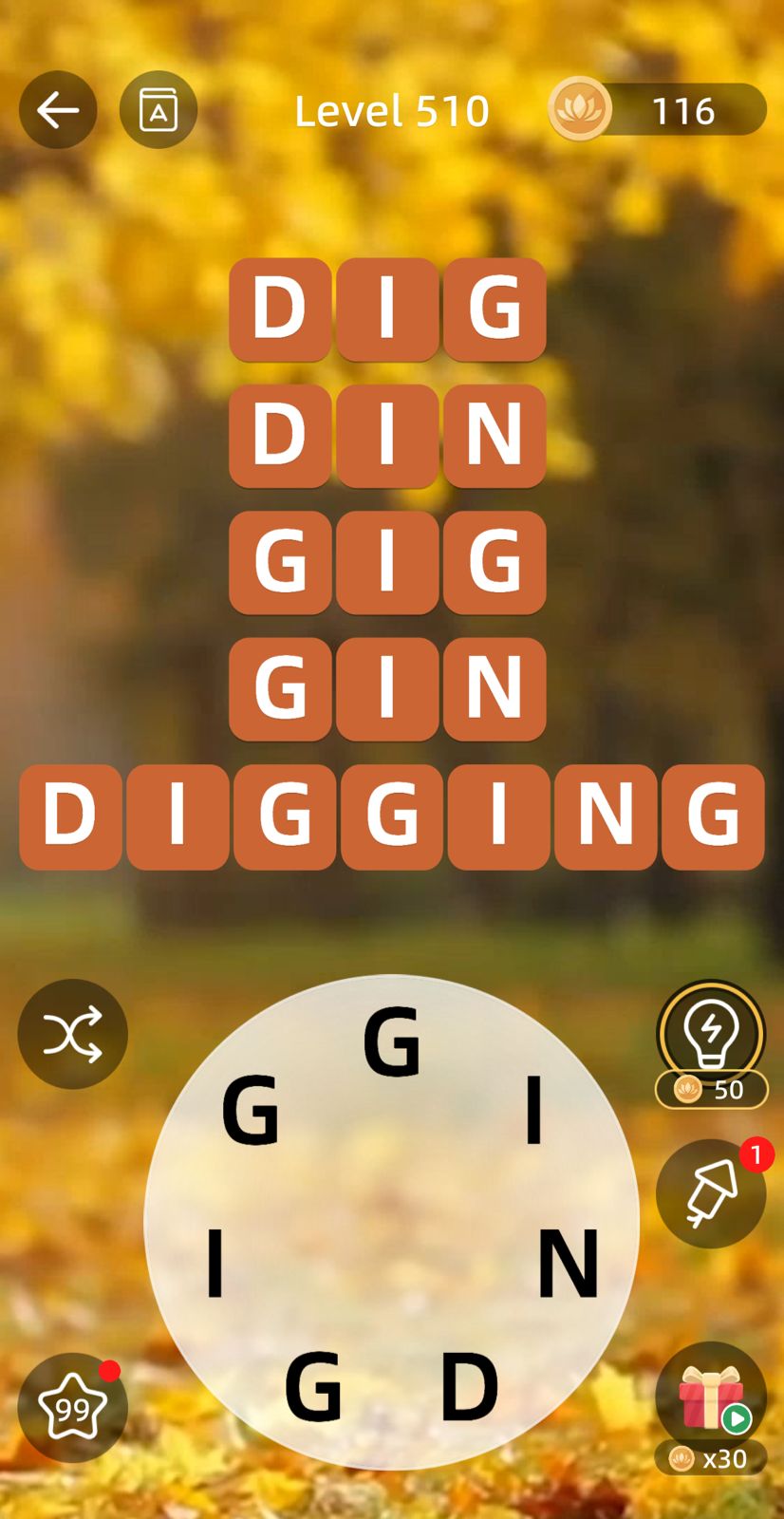Use the rocket hint booster
Image resolution: width=784 pixels, height=1519 pixels.
click(711, 1193)
